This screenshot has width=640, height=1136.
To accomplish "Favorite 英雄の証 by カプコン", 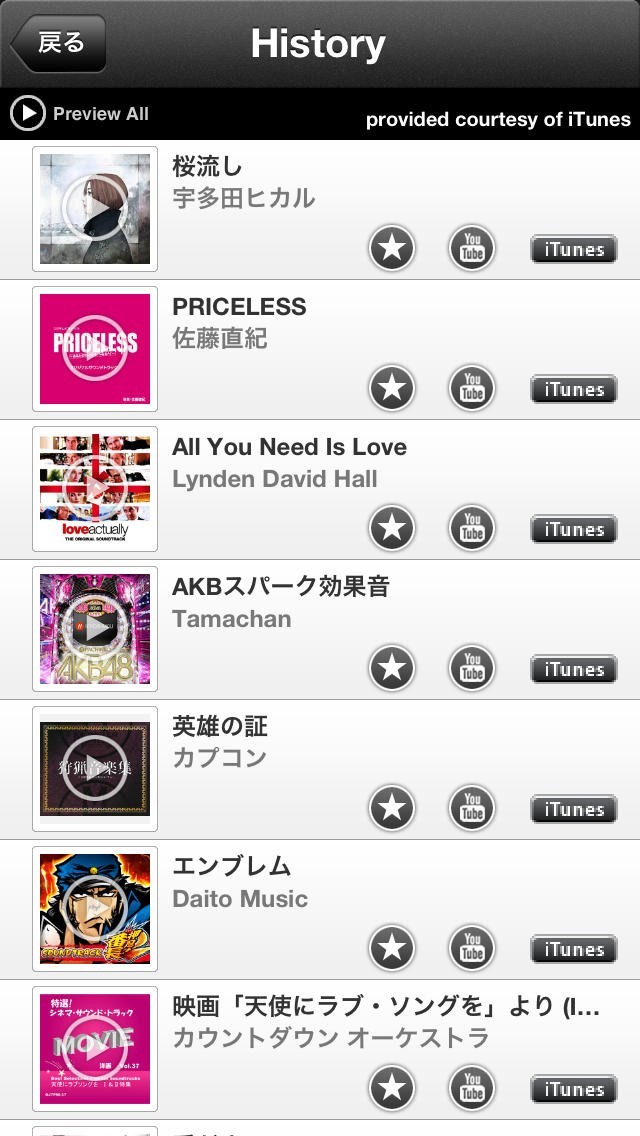I will [392, 808].
